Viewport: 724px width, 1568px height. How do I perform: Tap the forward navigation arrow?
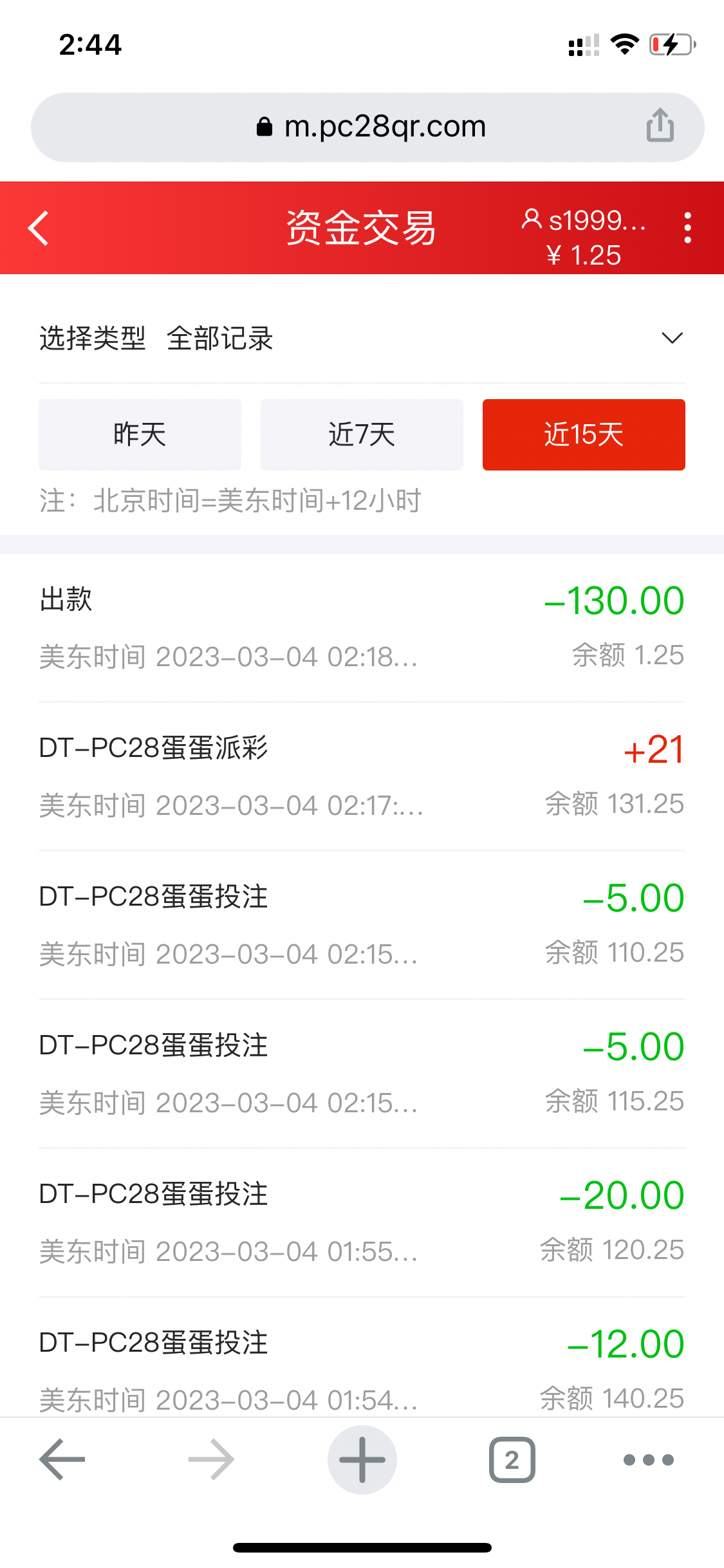coord(211,1460)
